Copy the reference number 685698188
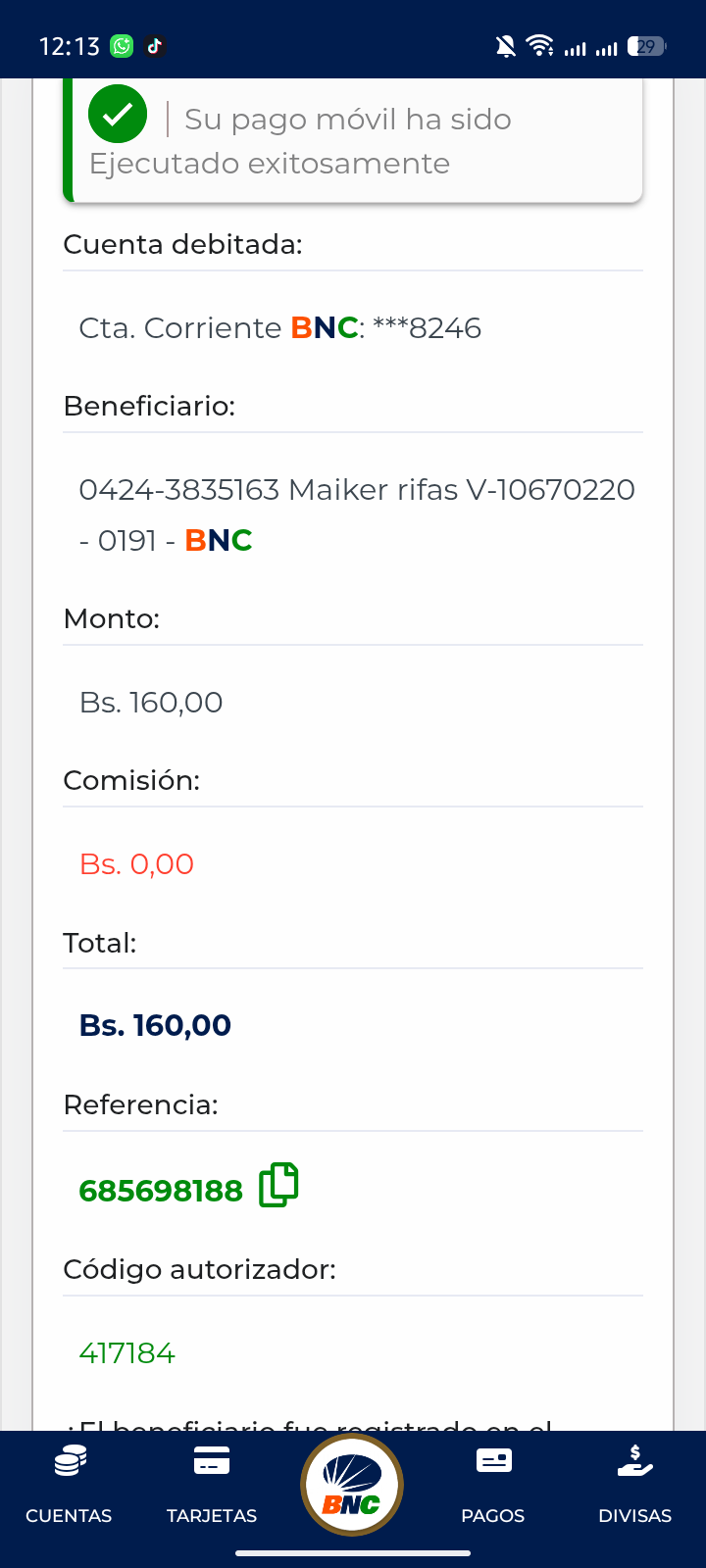Screen dimensions: 706x1568 pos(278,1186)
